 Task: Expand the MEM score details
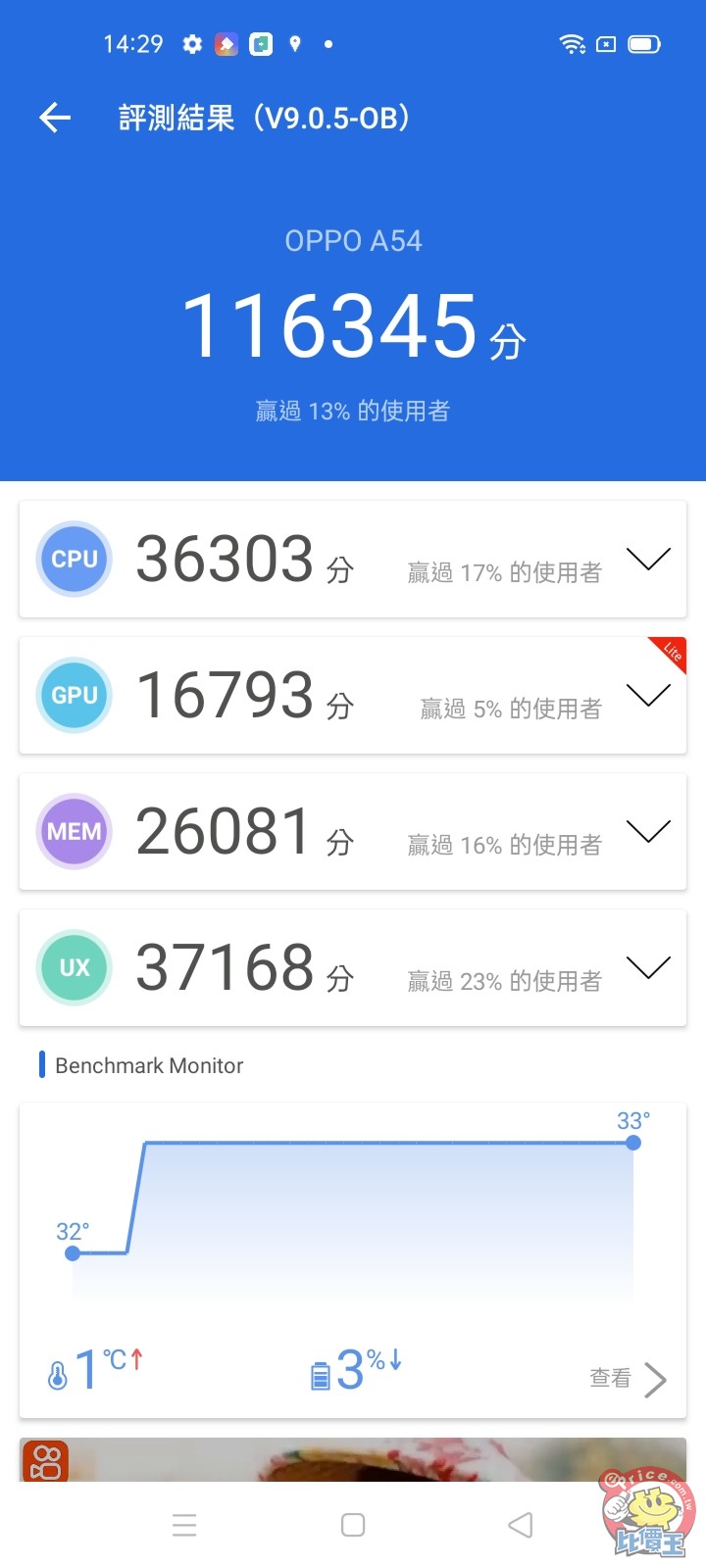(x=647, y=831)
